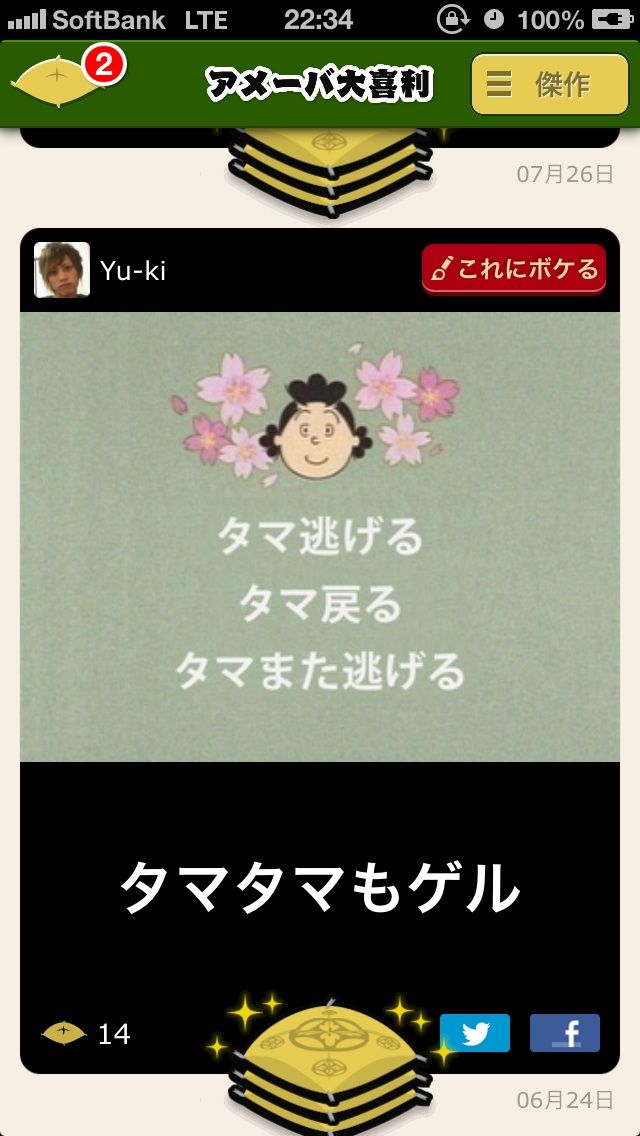Share this post on Facebook

[565, 1032]
